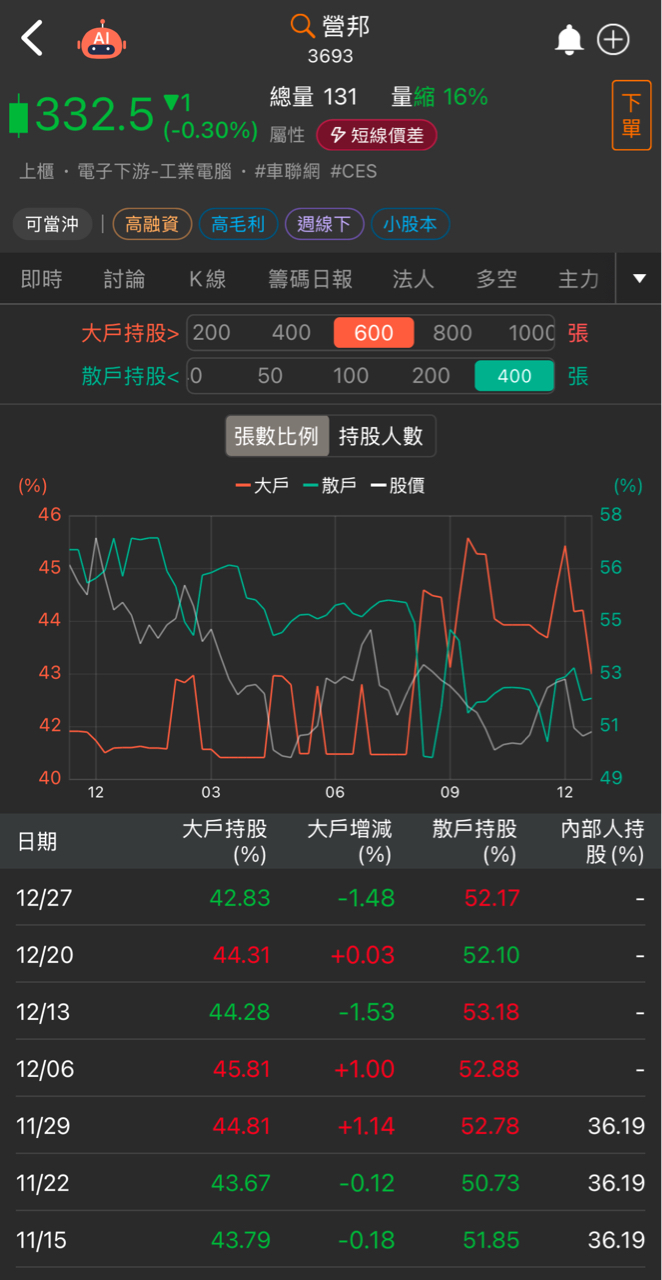Select the 週線下 chip
662x1280 pixels.
point(324,224)
